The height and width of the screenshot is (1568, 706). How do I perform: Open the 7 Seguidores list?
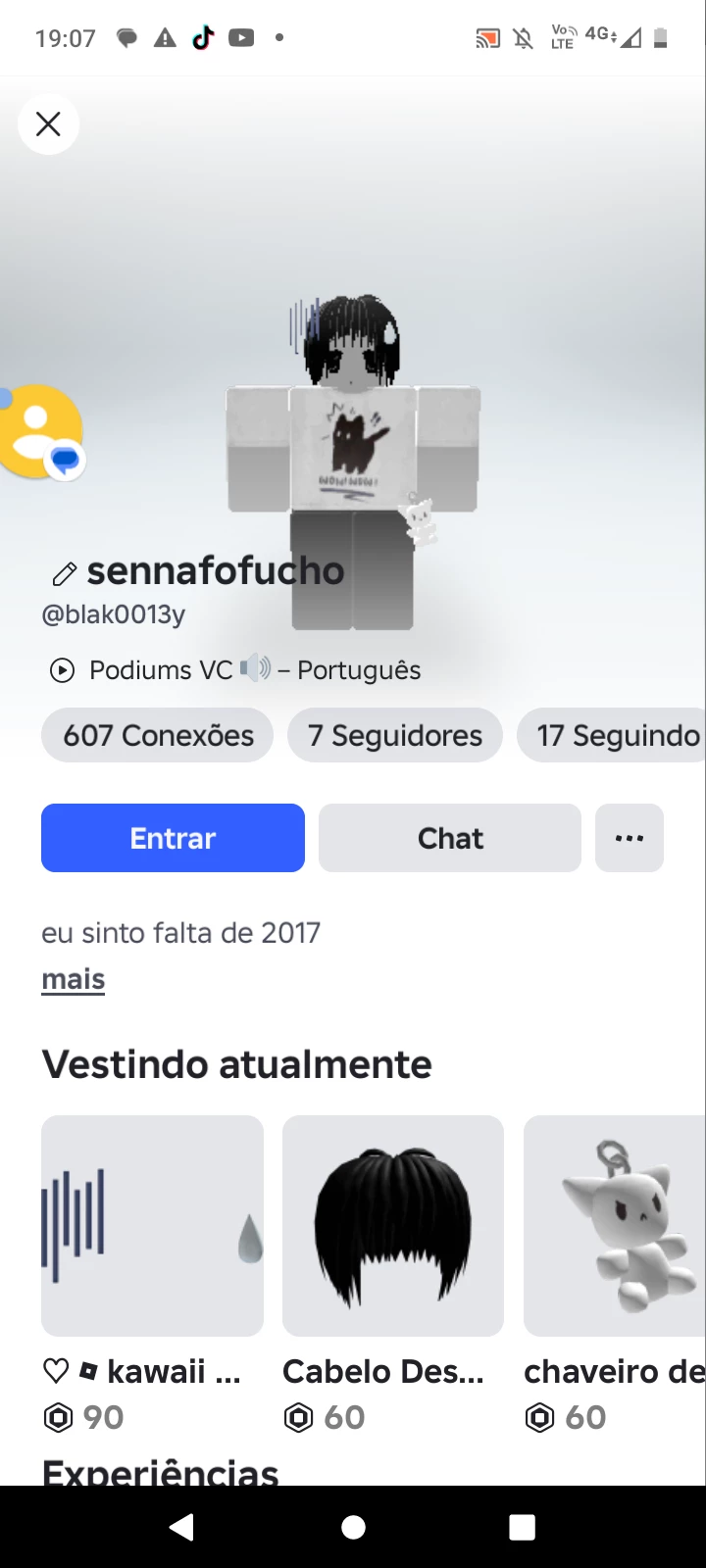tap(394, 735)
